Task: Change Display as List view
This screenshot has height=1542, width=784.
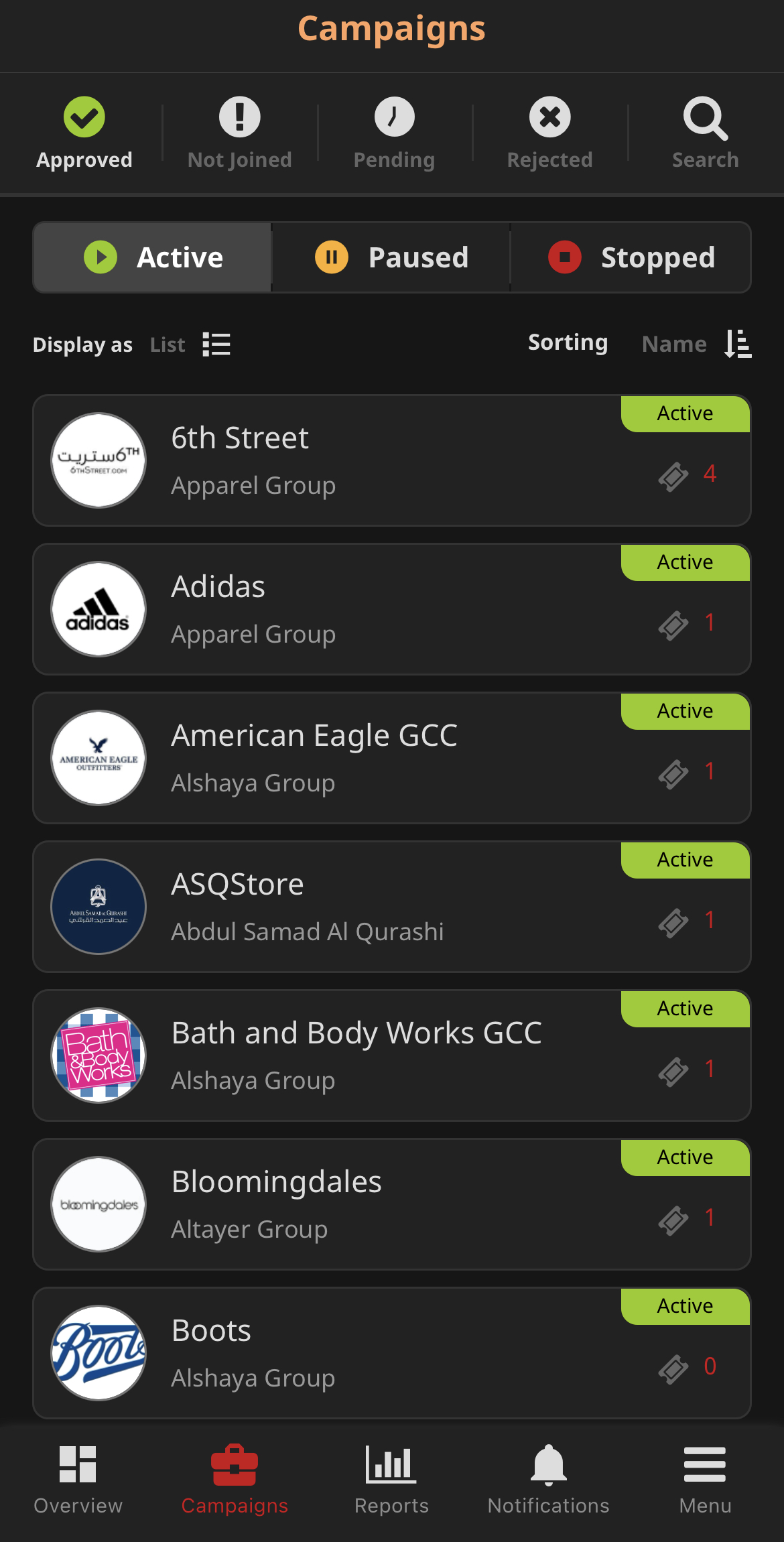Action: click(x=190, y=344)
